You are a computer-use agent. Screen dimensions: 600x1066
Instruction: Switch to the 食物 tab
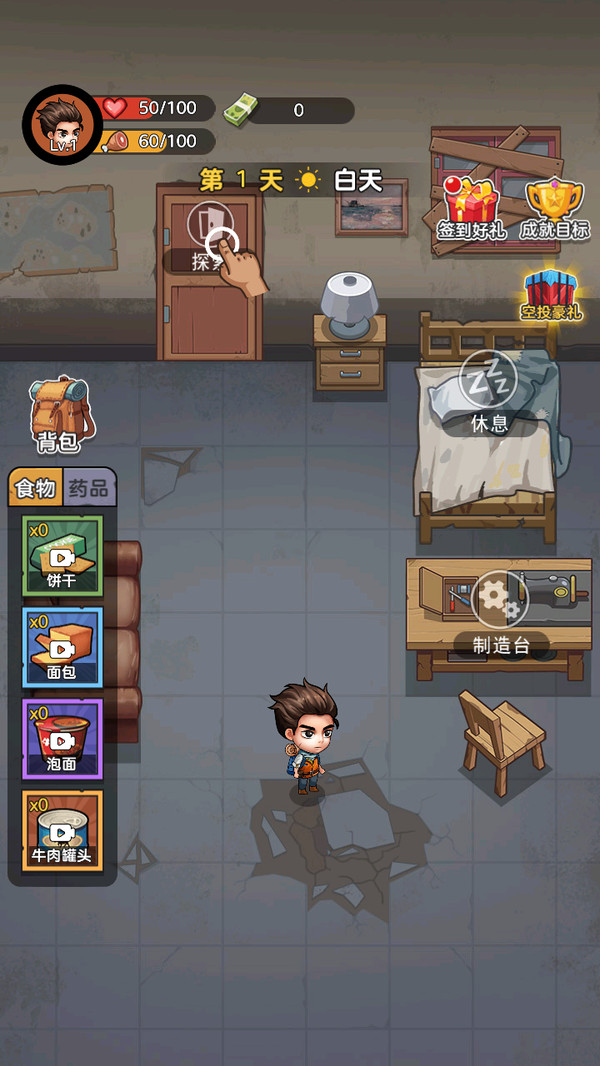point(36,488)
